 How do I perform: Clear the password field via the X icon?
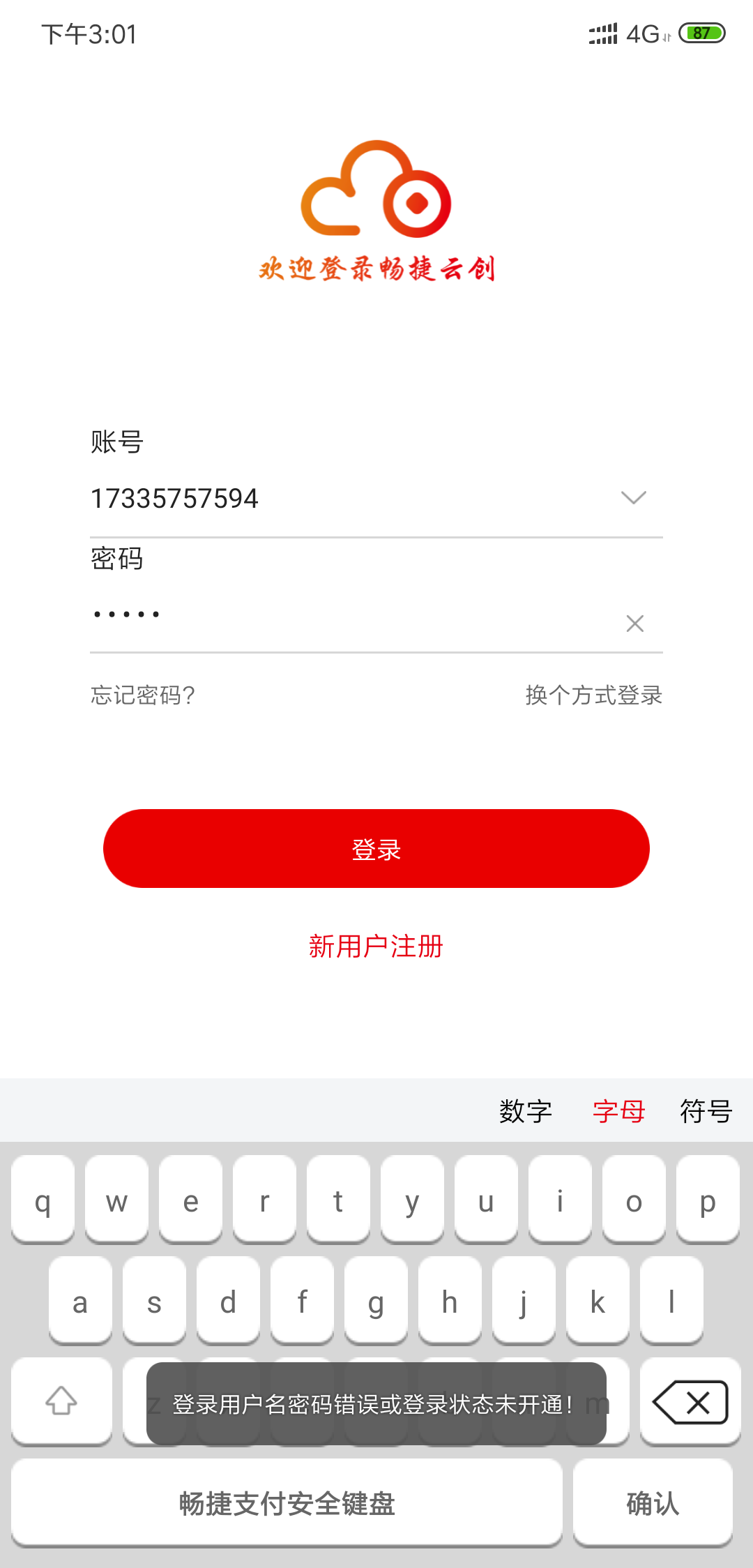[x=633, y=623]
